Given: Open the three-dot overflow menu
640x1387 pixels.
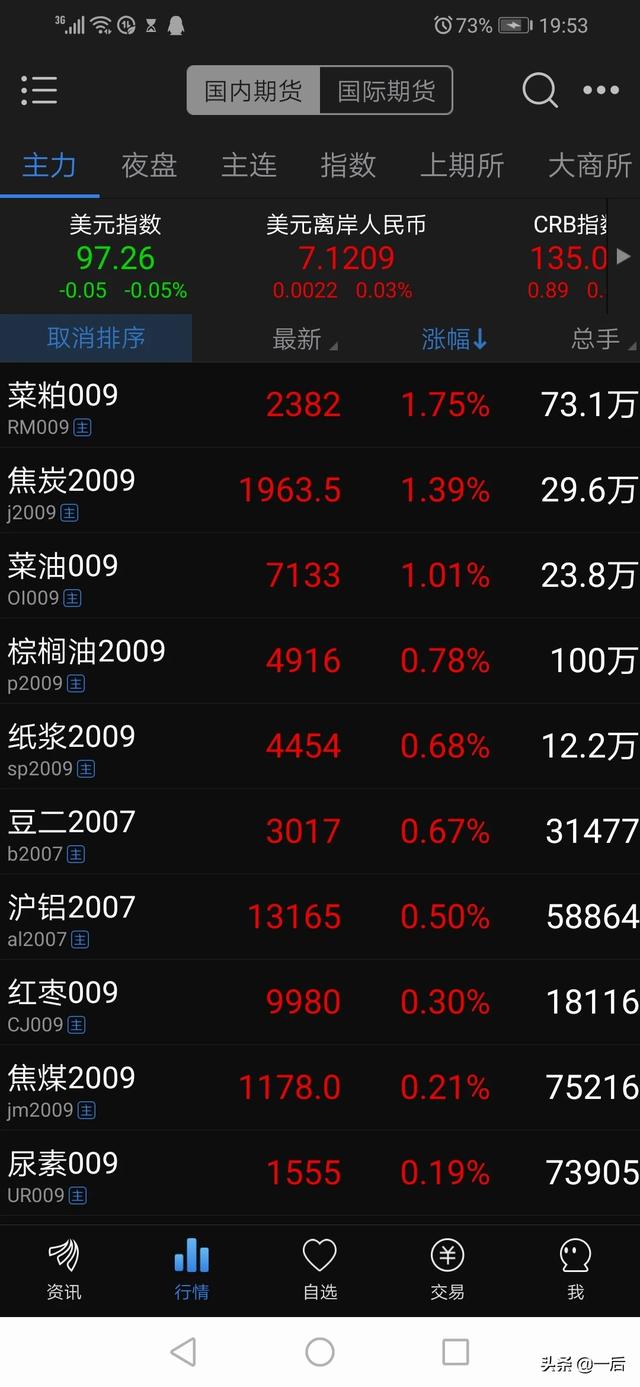Looking at the screenshot, I should pos(601,90).
